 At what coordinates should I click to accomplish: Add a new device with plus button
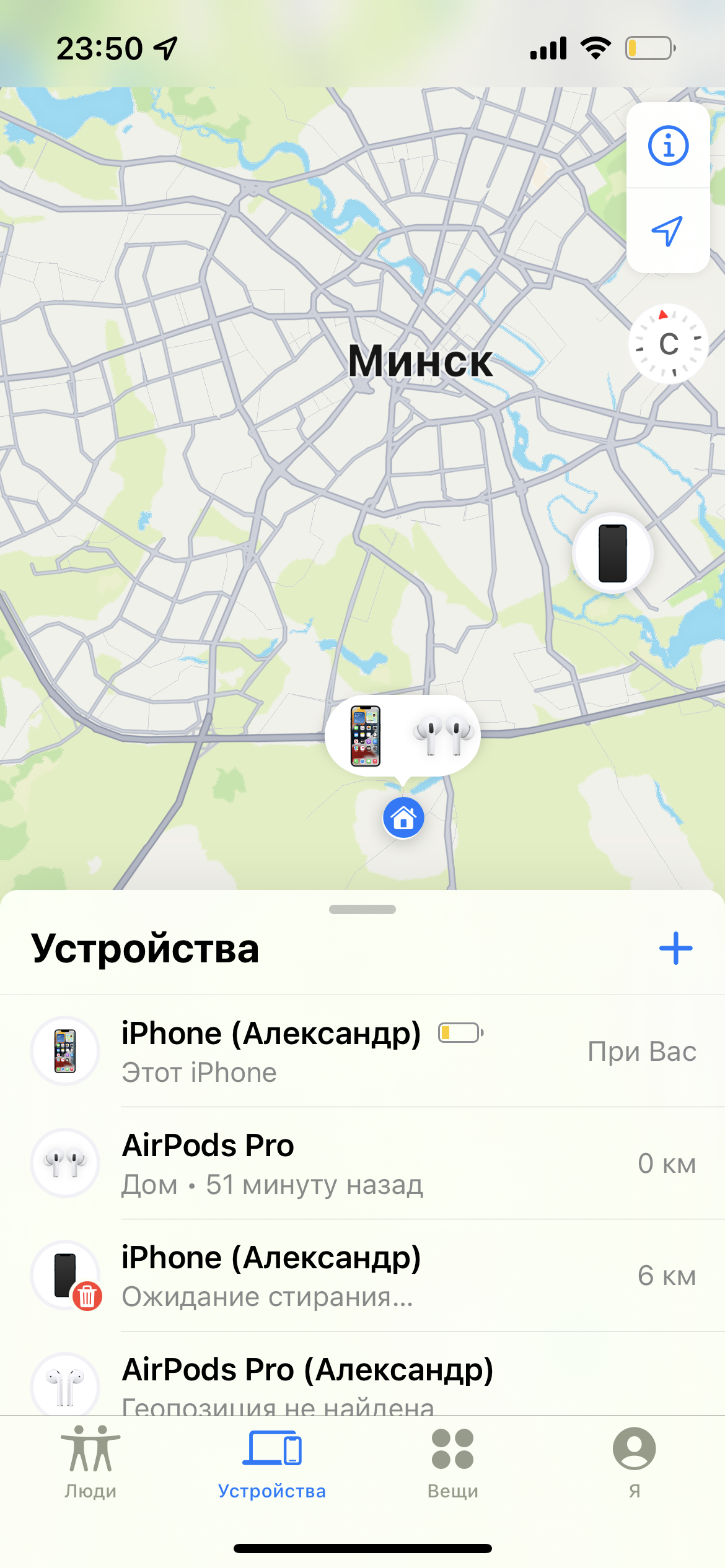[x=675, y=948]
